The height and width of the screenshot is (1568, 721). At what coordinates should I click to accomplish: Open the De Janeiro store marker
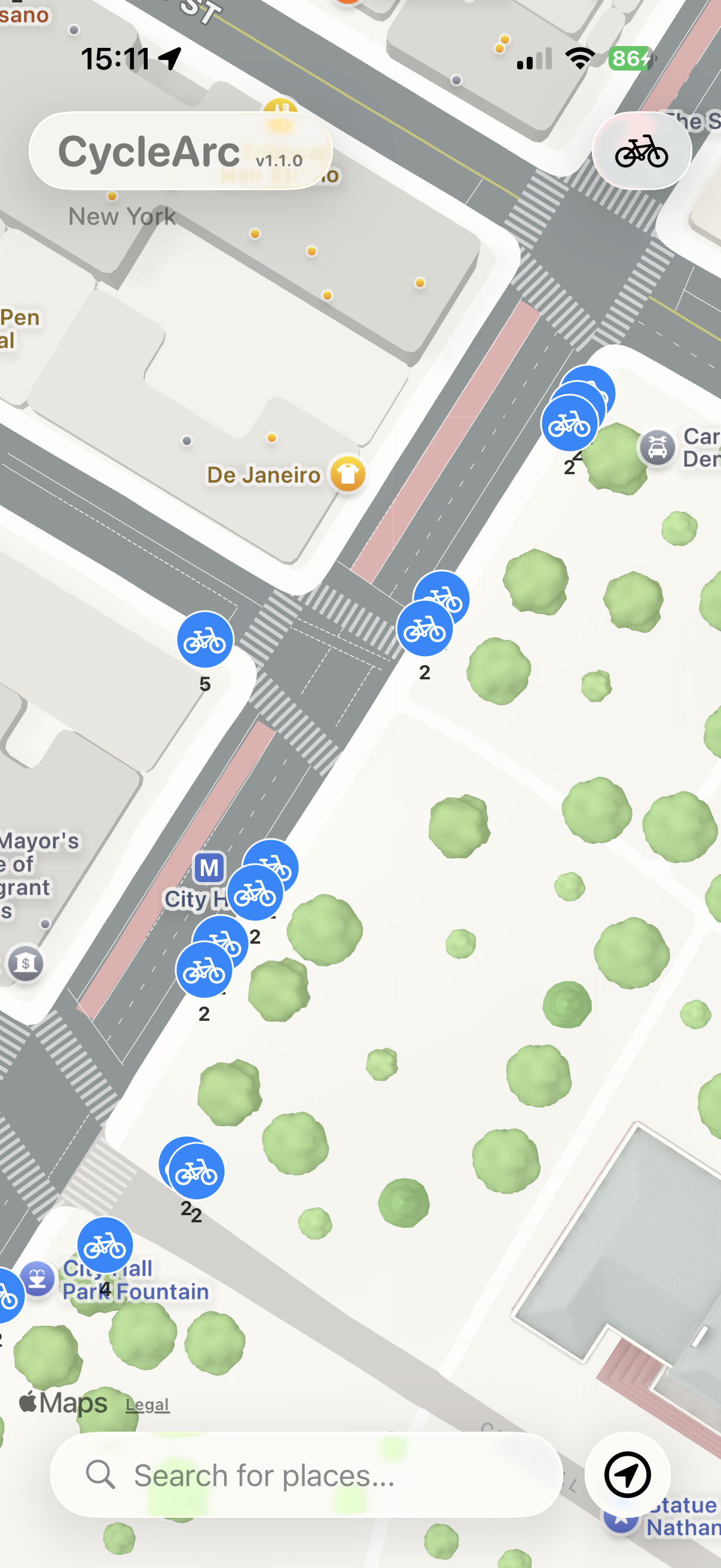click(347, 474)
